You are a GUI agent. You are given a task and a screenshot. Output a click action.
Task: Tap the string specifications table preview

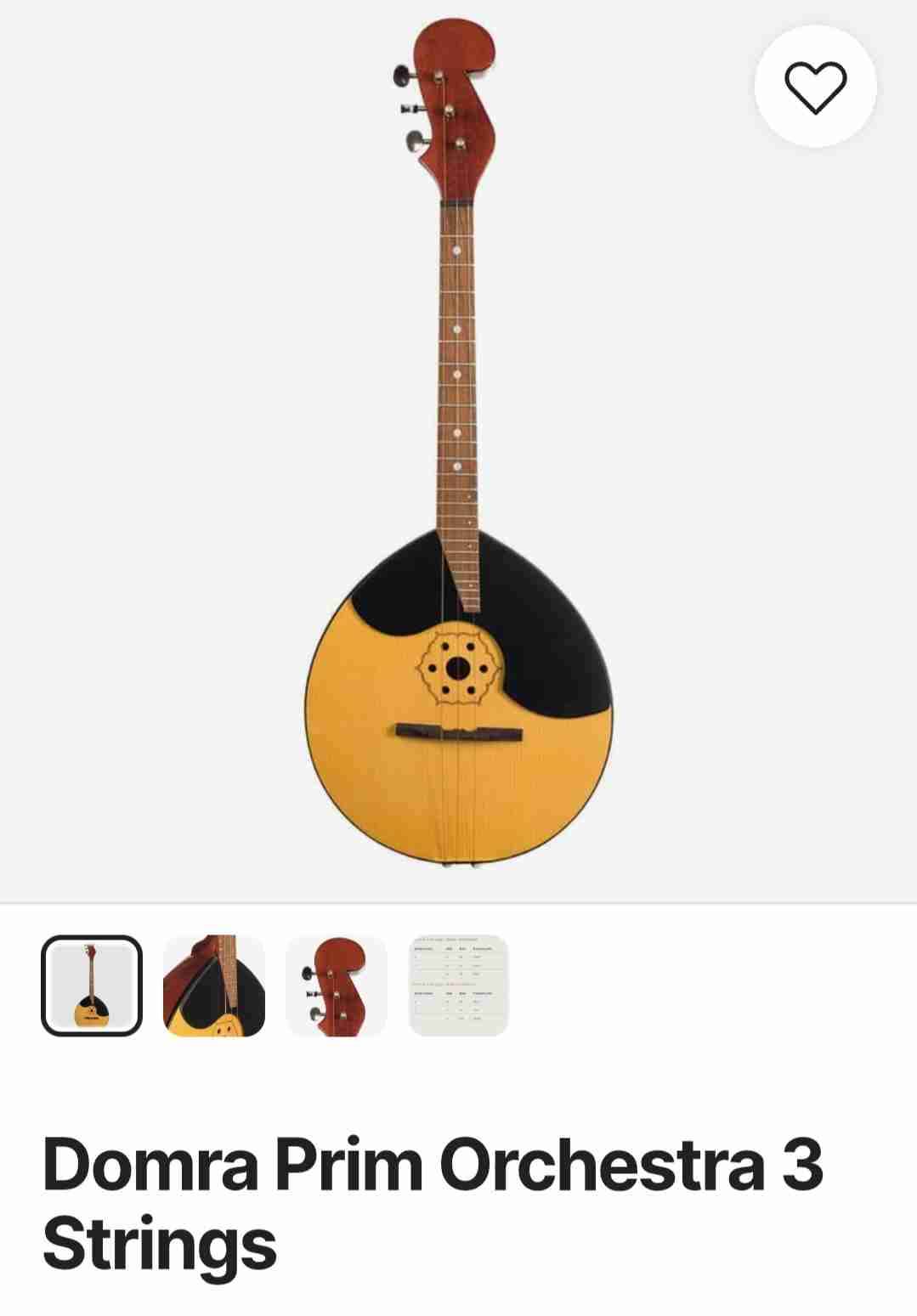(456, 986)
